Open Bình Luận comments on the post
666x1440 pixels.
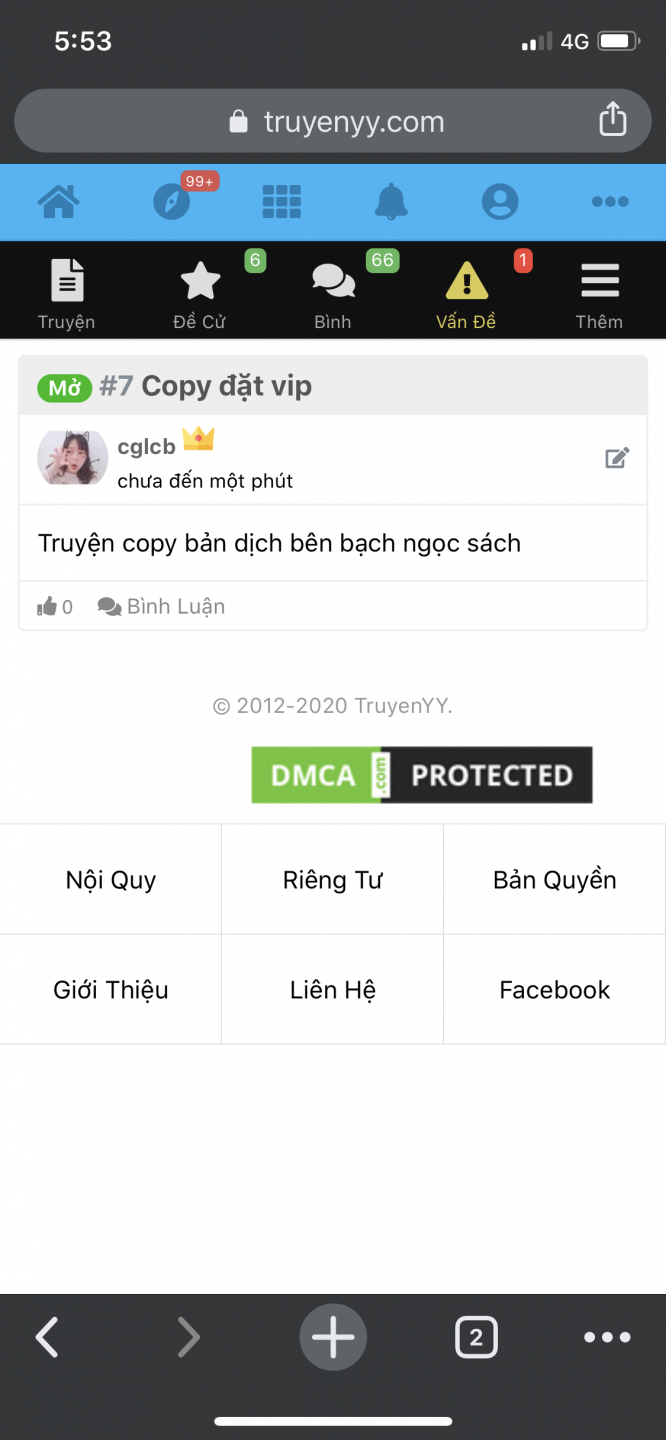(x=162, y=606)
